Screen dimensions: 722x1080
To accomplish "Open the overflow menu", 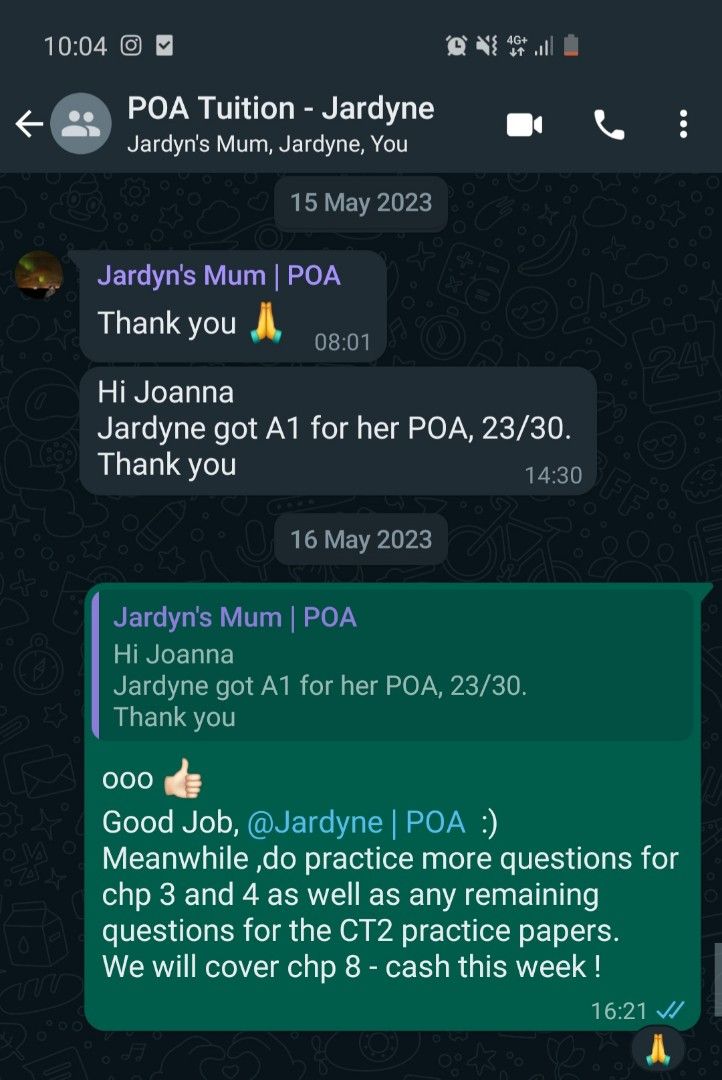I will (x=684, y=124).
